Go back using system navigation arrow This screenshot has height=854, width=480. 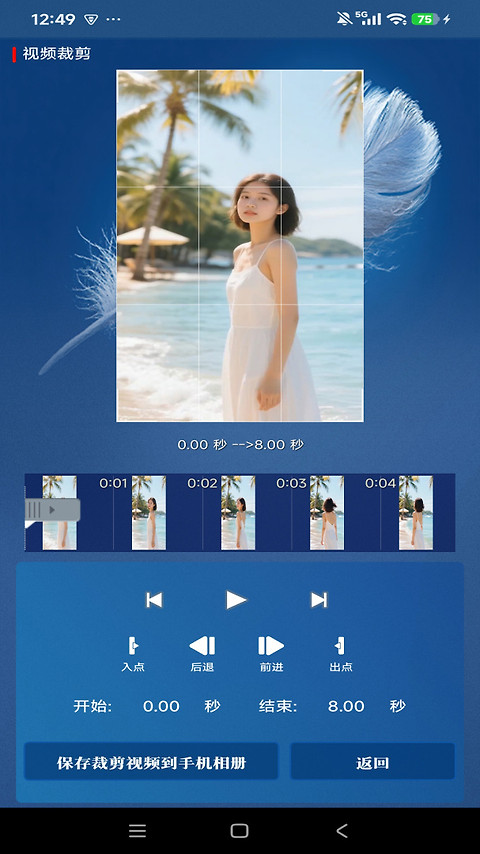342,831
